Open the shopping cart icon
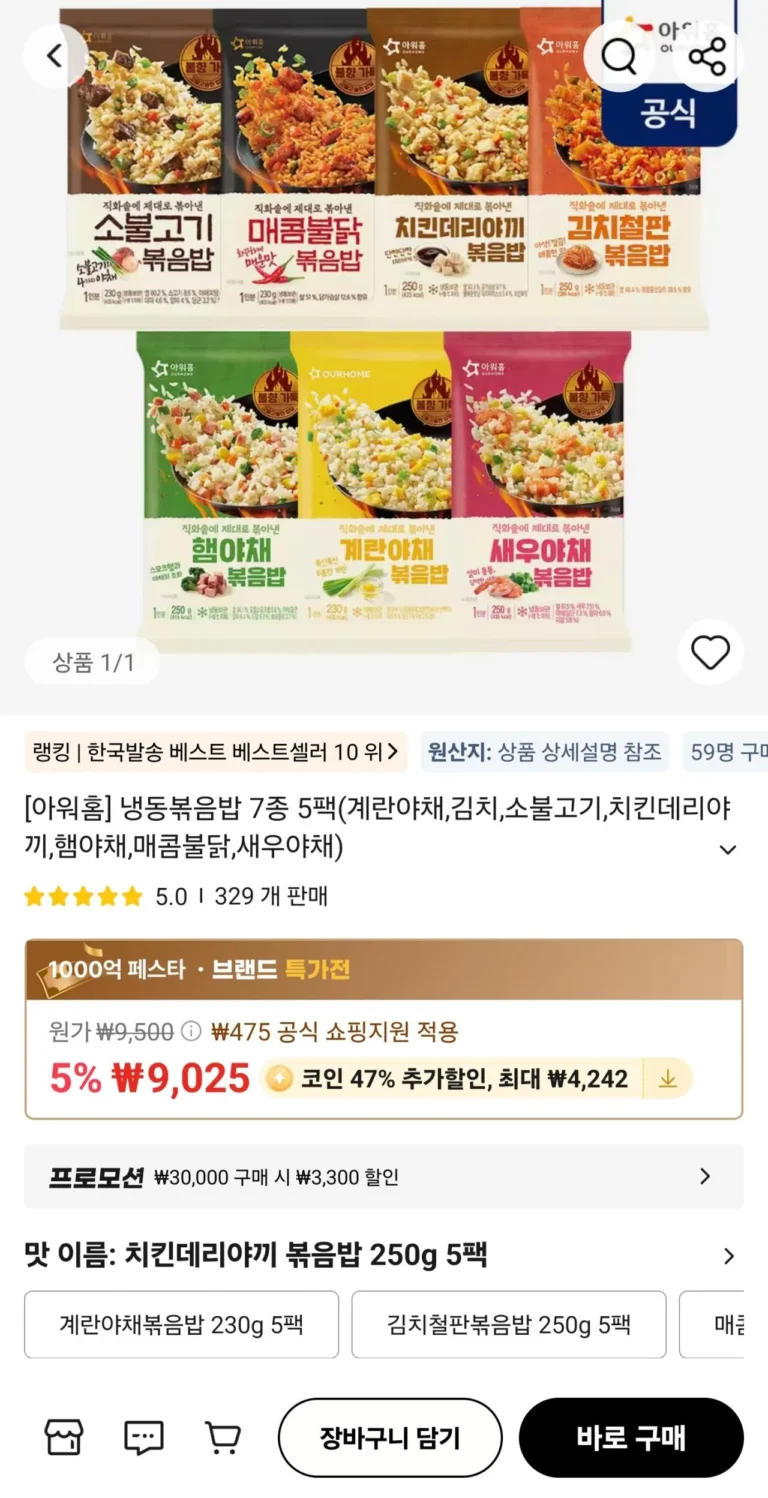Image resolution: width=768 pixels, height=1498 pixels. (x=222, y=1438)
